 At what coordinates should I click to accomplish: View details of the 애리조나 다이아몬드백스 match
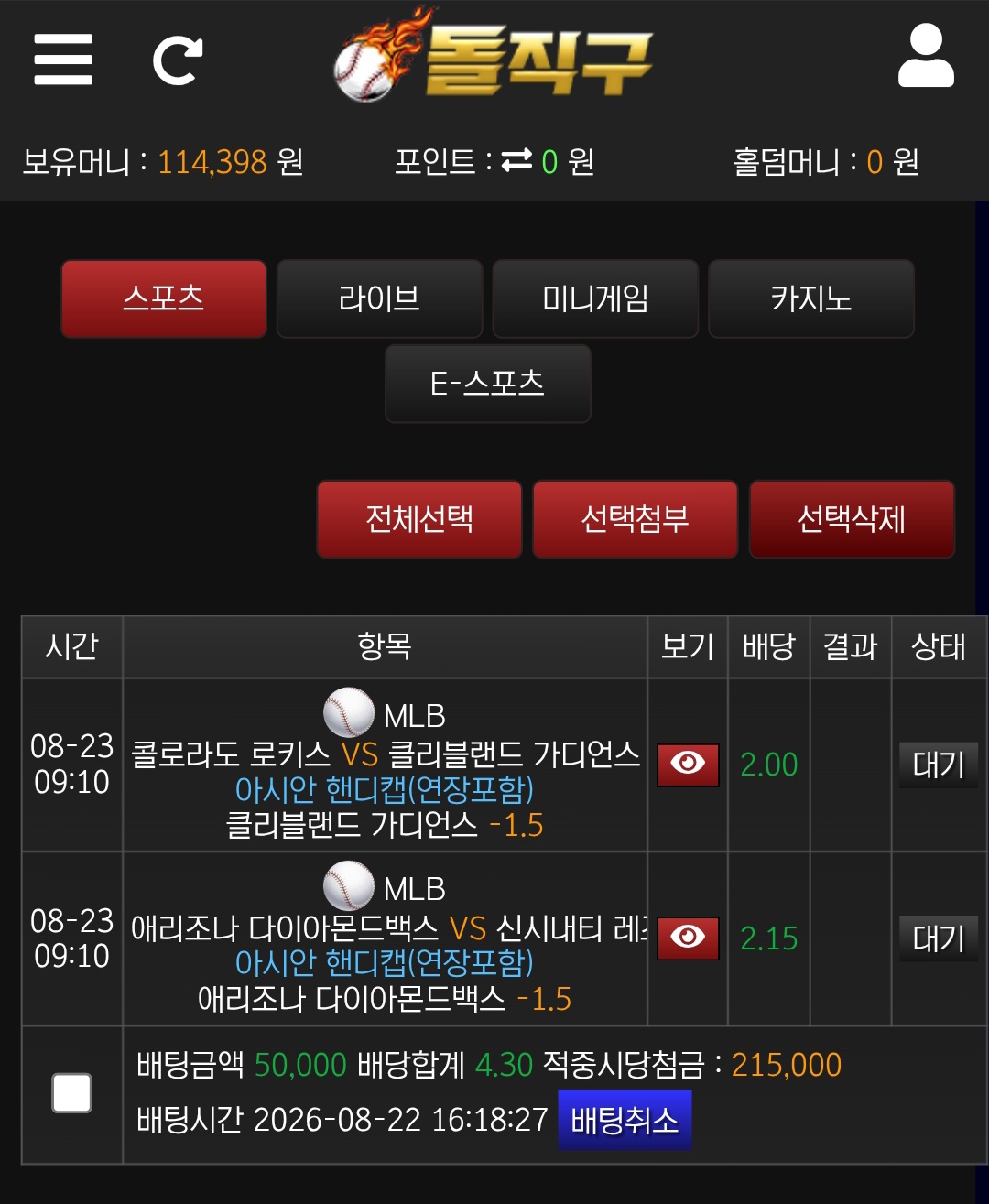click(688, 938)
